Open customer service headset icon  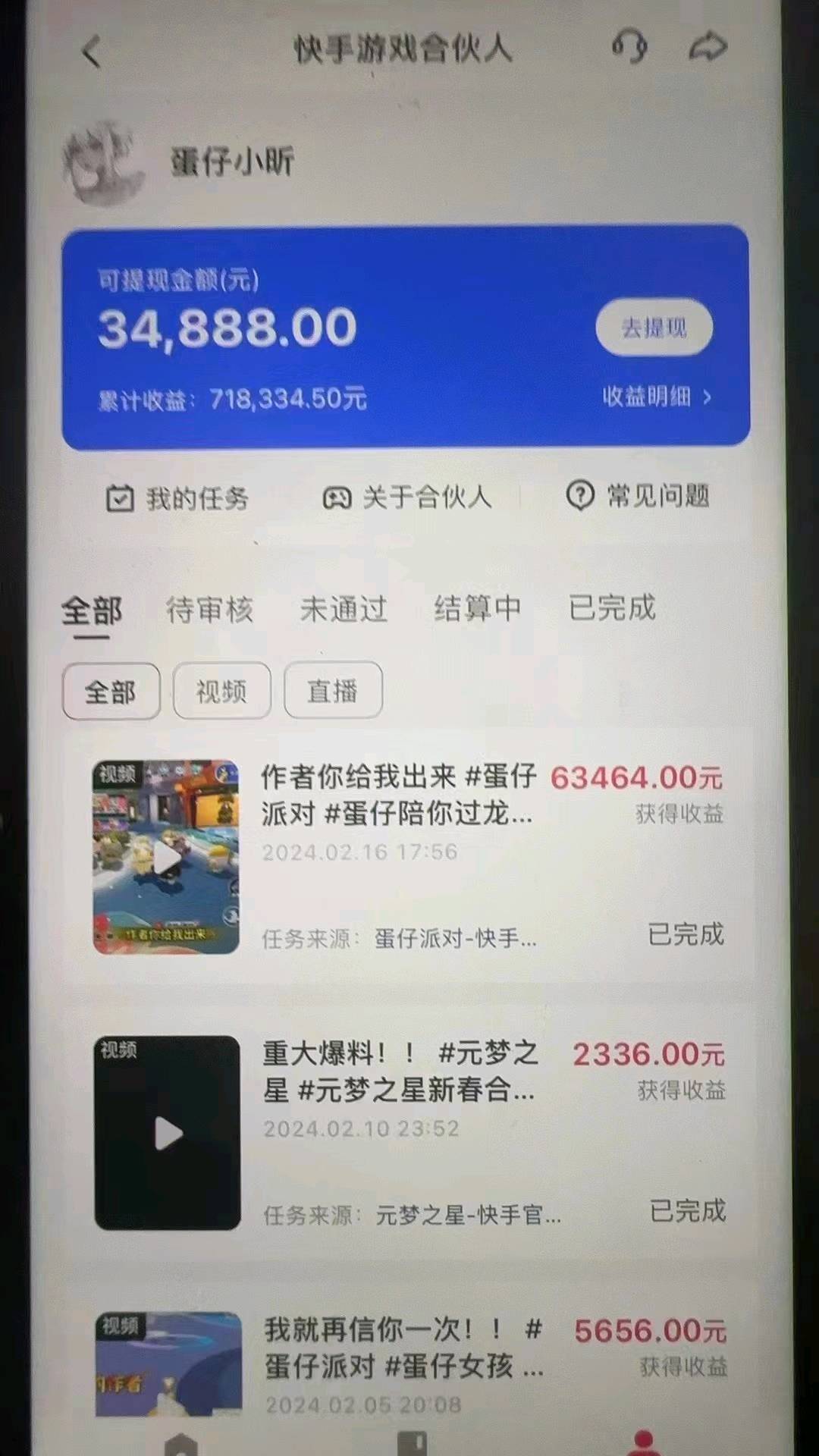click(629, 48)
